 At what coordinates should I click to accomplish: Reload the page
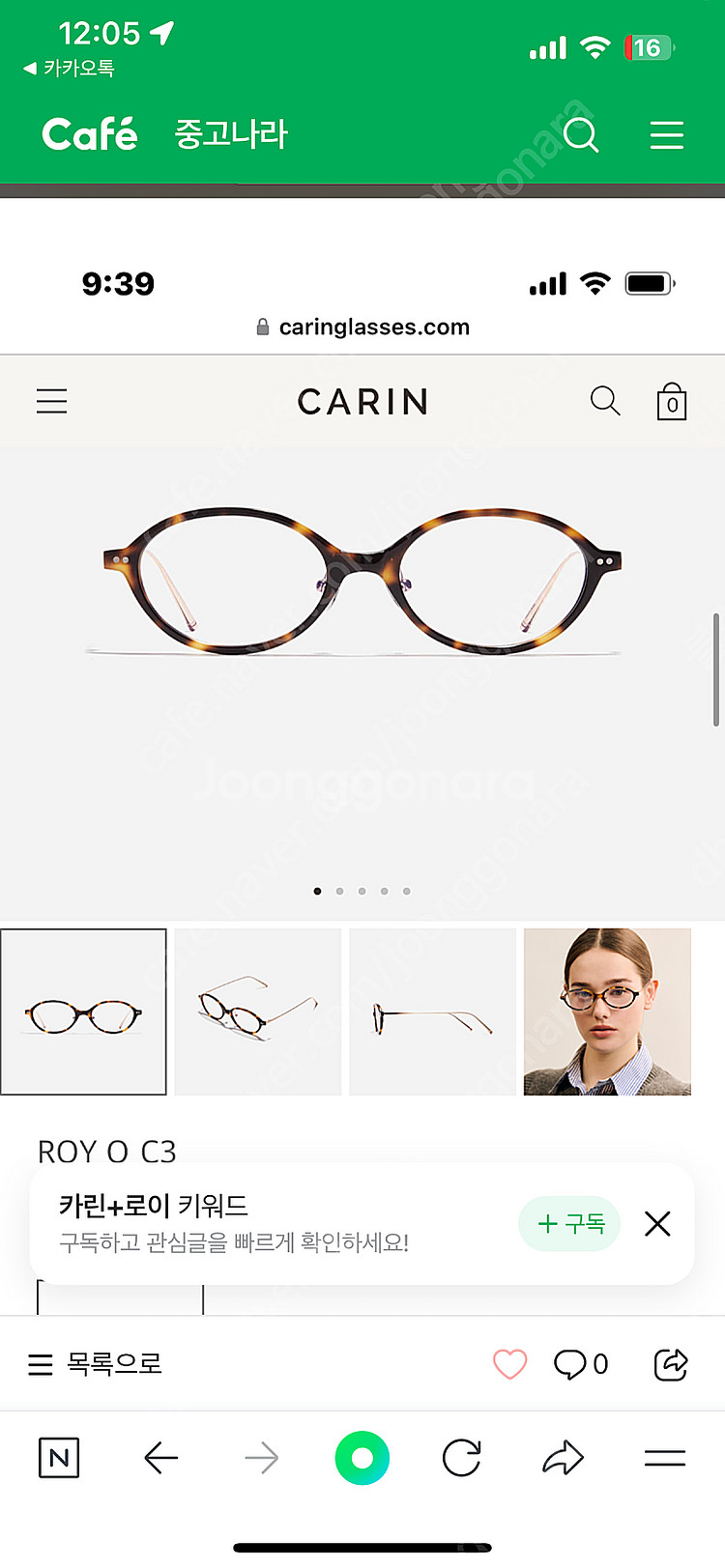click(x=462, y=1458)
